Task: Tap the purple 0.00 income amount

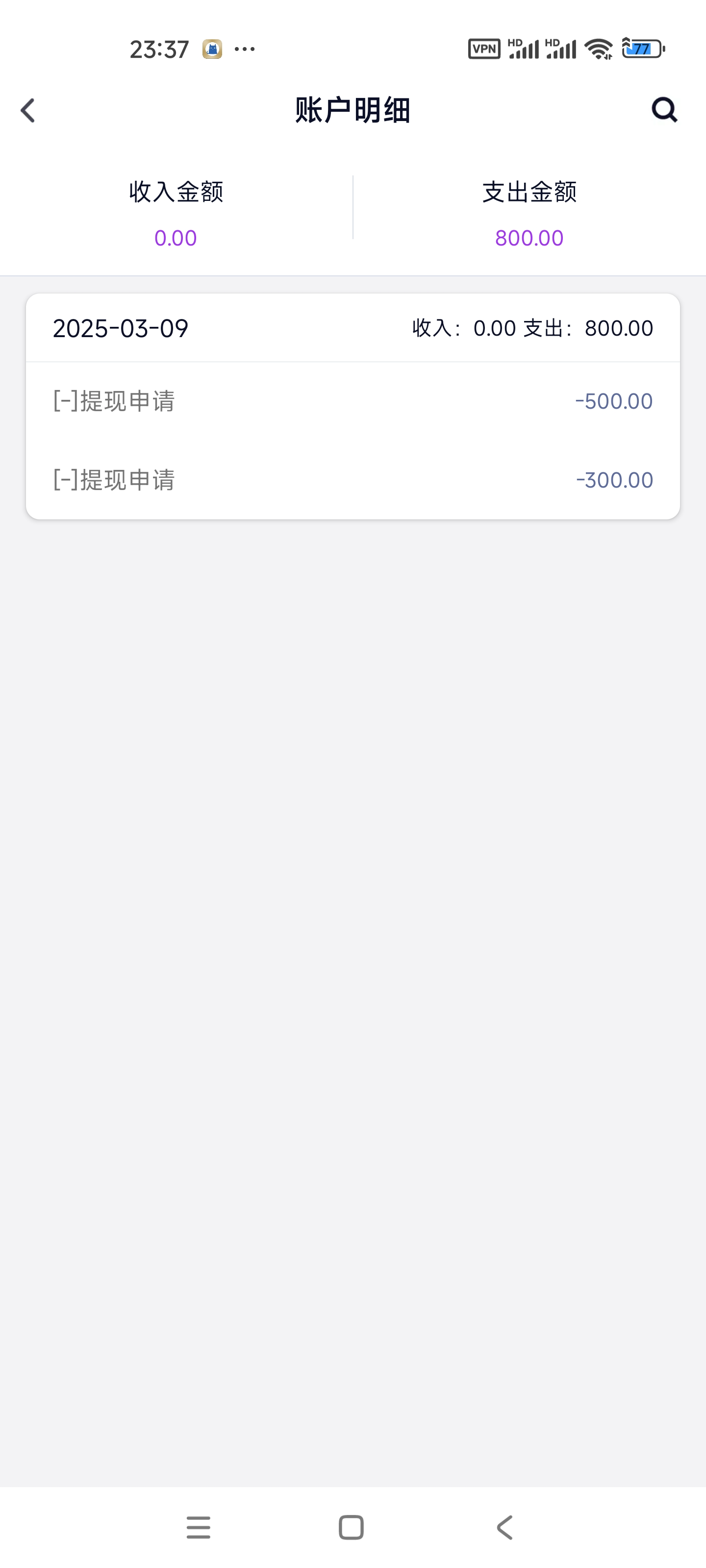Action: pyautogui.click(x=176, y=237)
